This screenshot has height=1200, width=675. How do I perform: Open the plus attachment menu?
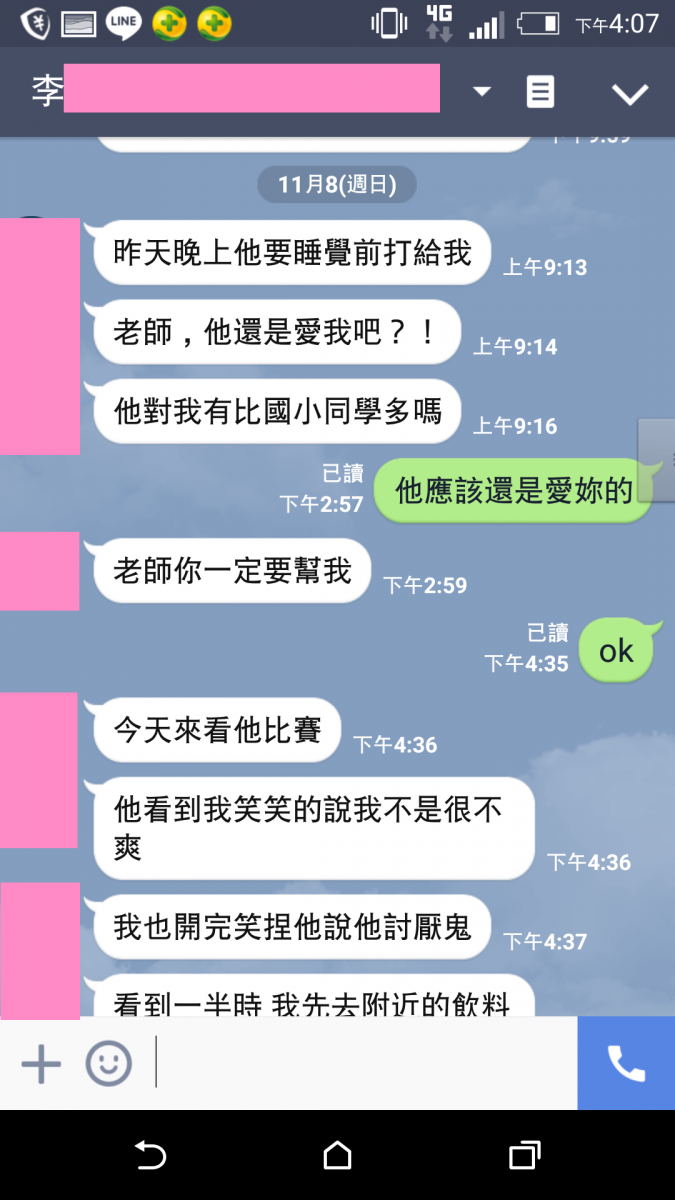tap(41, 1063)
